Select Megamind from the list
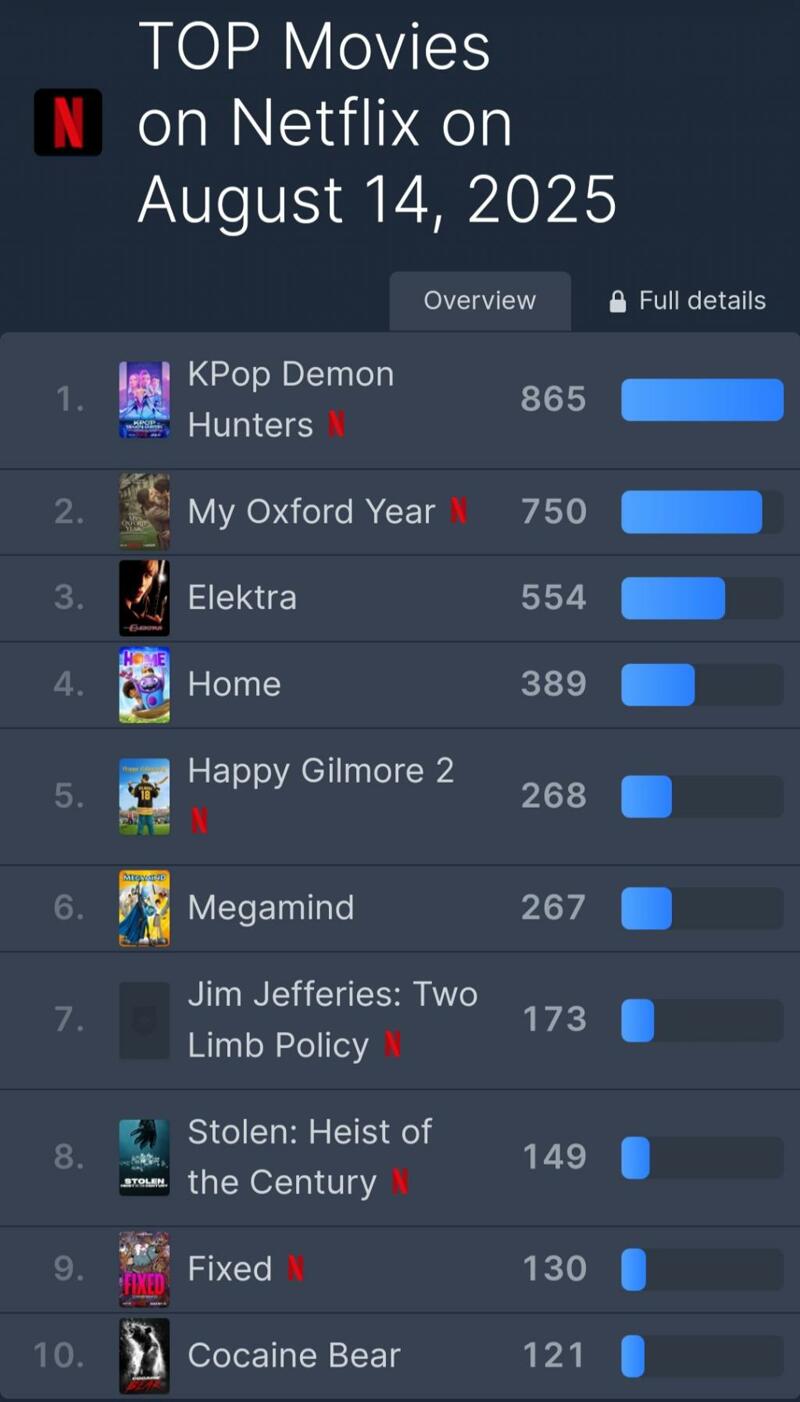 point(271,908)
